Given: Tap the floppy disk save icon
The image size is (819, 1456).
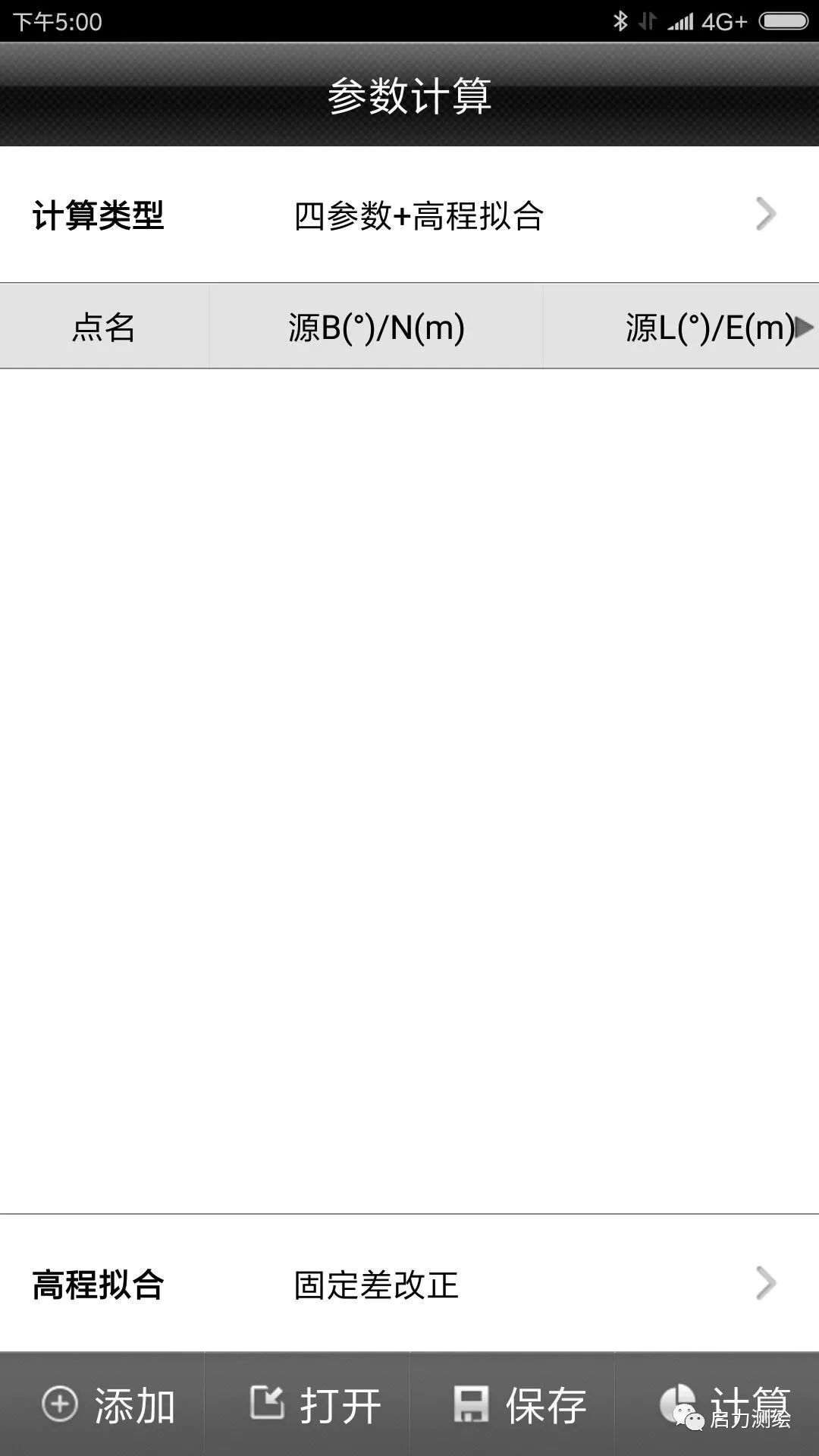Looking at the screenshot, I should (x=472, y=1402).
